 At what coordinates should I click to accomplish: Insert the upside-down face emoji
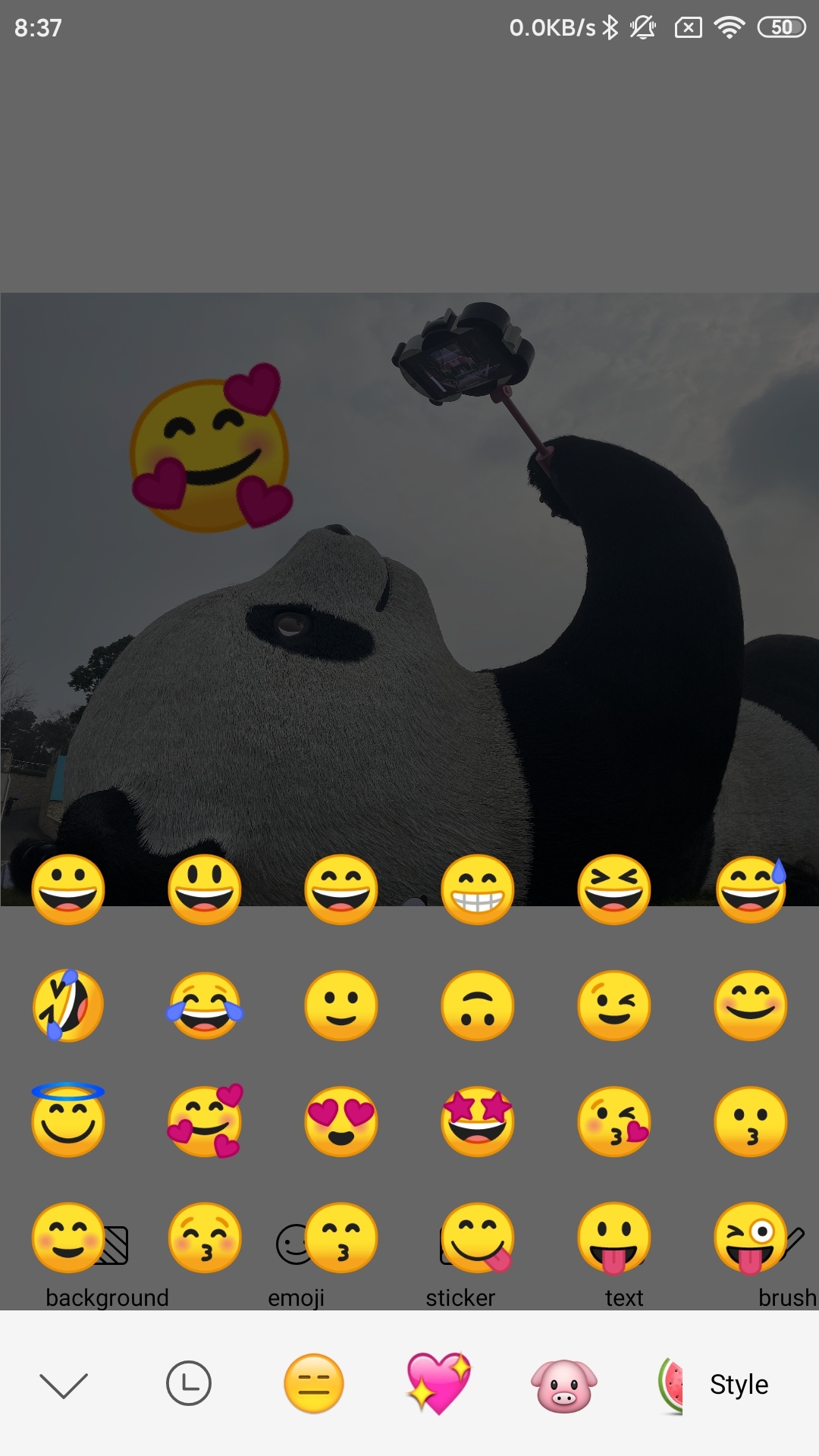(x=478, y=1006)
